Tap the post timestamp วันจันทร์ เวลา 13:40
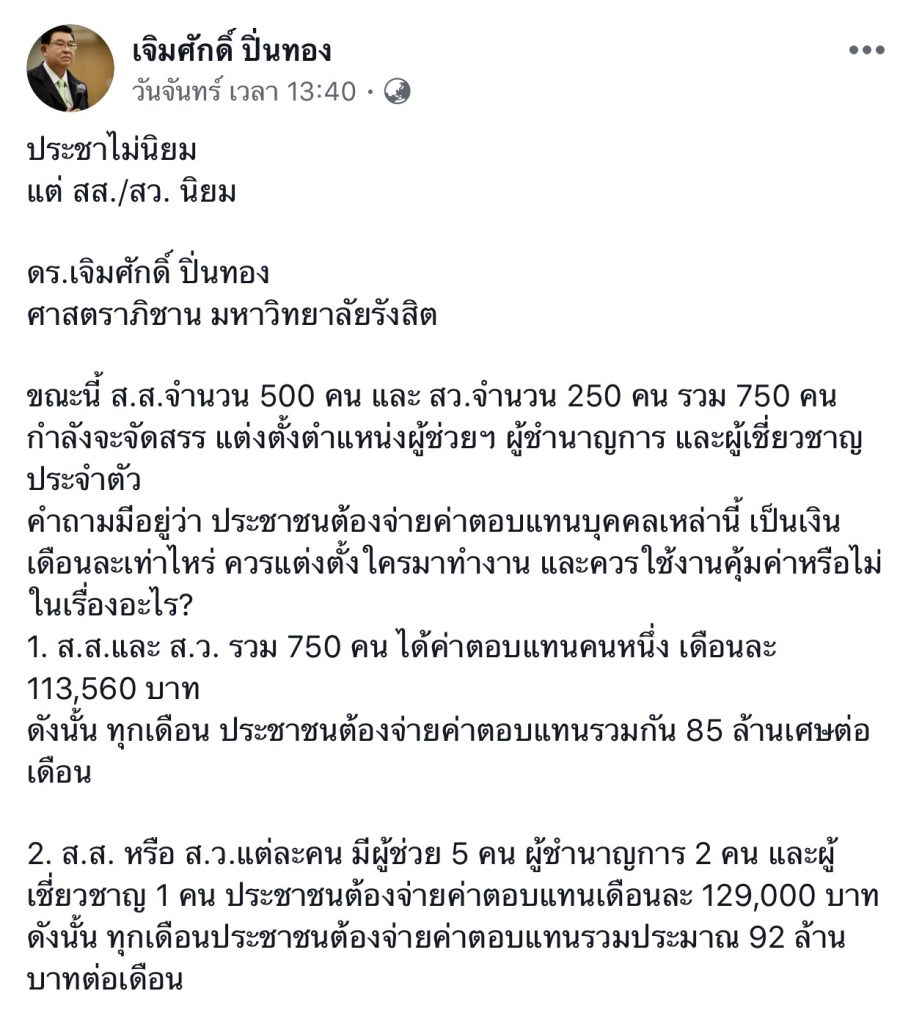The height and width of the screenshot is (1024, 911). point(243,92)
